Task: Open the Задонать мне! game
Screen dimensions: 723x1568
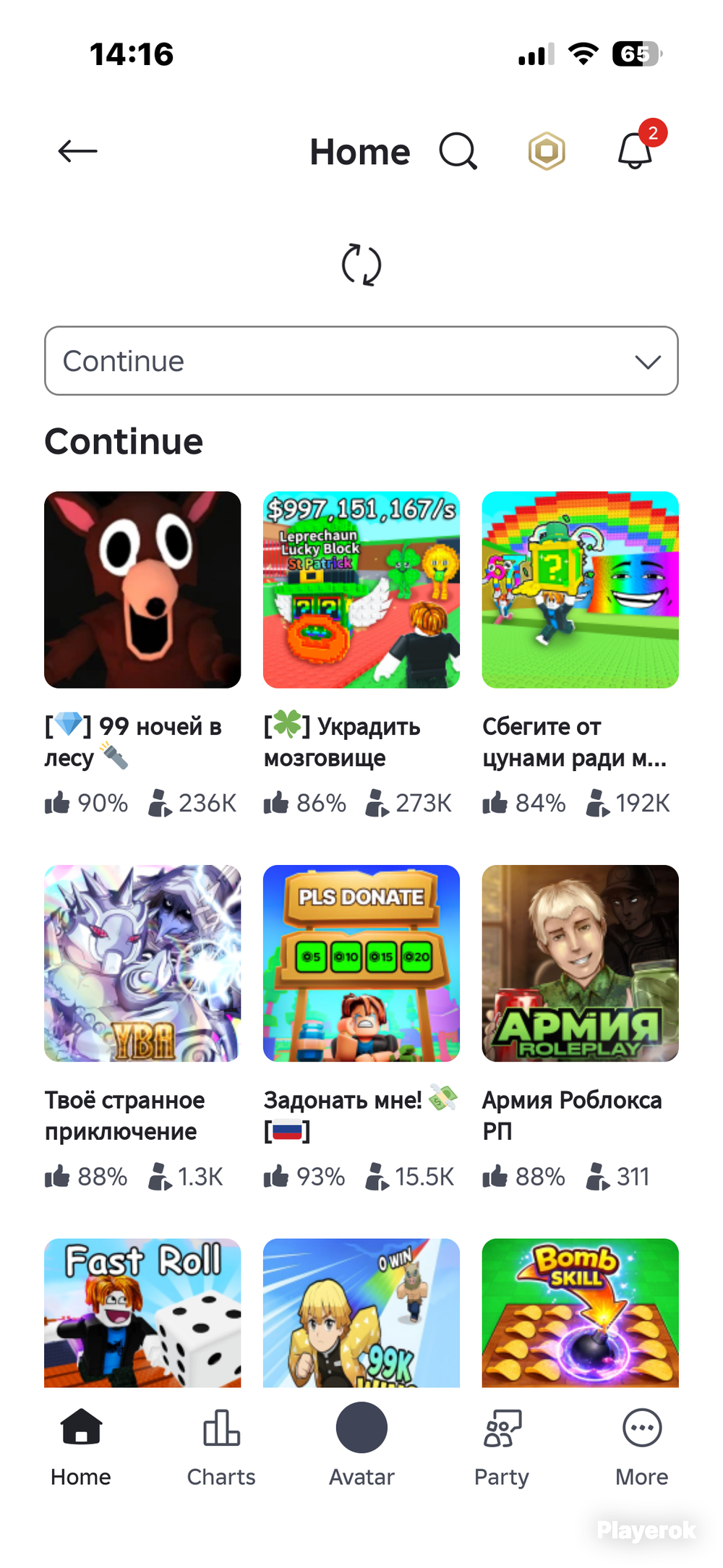Action: [361, 963]
